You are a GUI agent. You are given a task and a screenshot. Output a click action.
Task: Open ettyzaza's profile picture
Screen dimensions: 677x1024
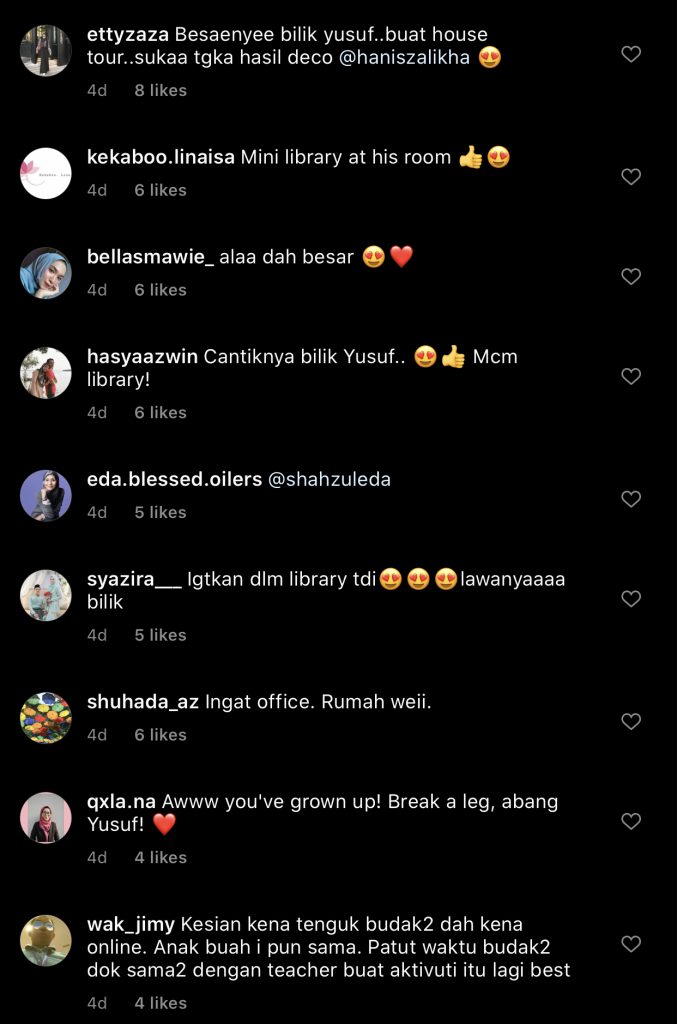[46, 50]
